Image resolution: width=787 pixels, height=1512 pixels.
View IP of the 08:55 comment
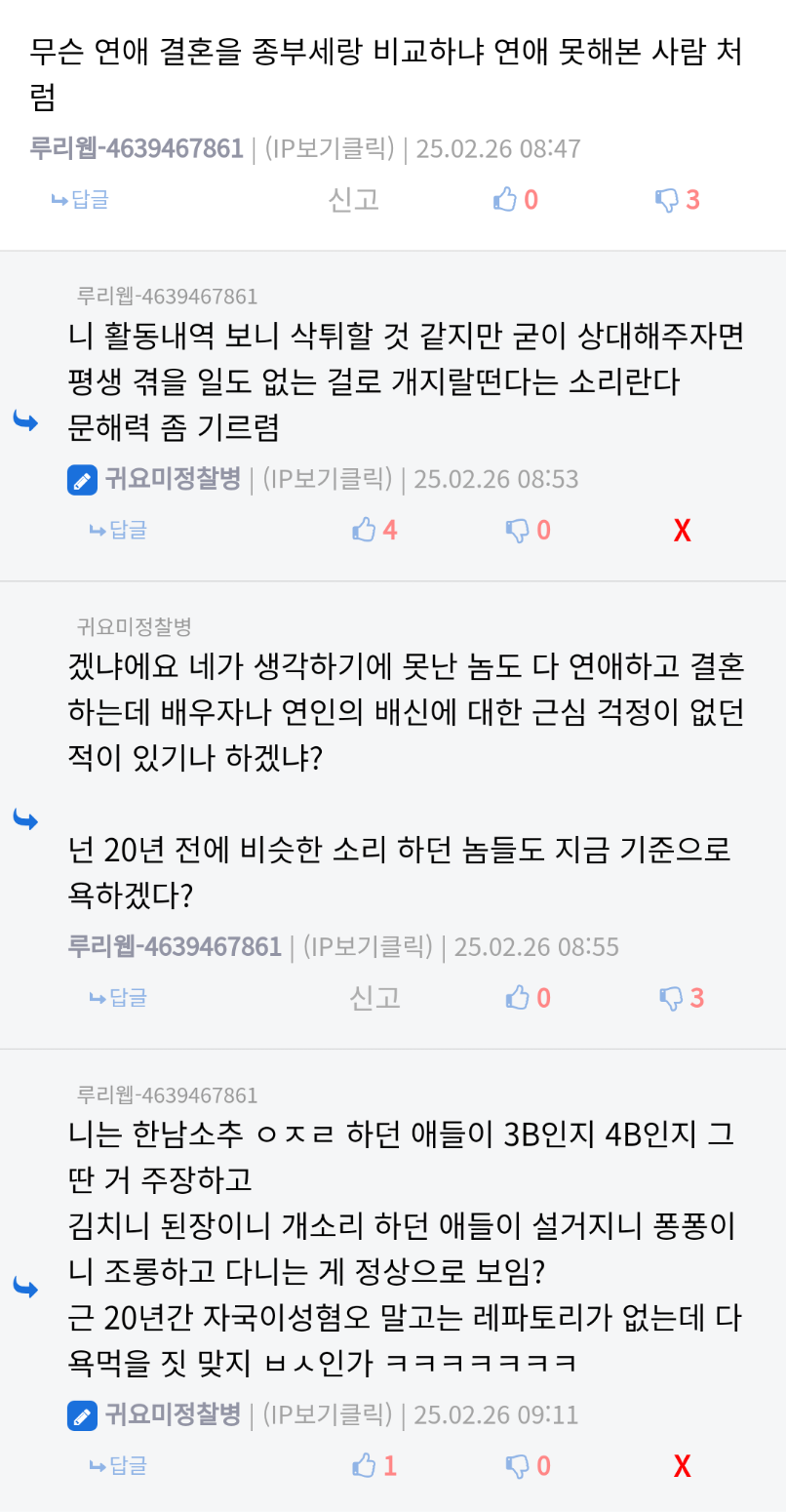coord(368,946)
